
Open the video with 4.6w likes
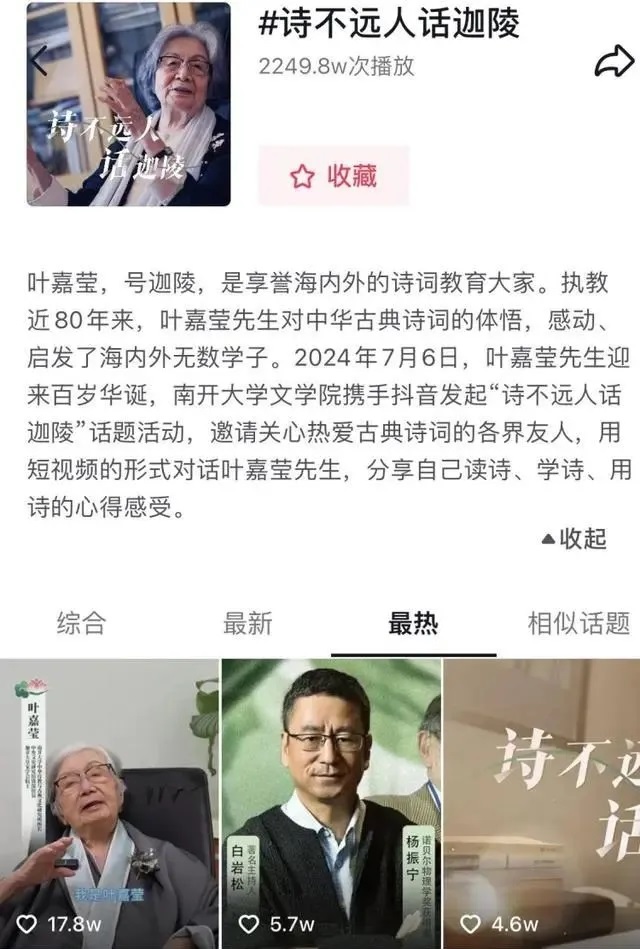pyautogui.click(x=542, y=800)
